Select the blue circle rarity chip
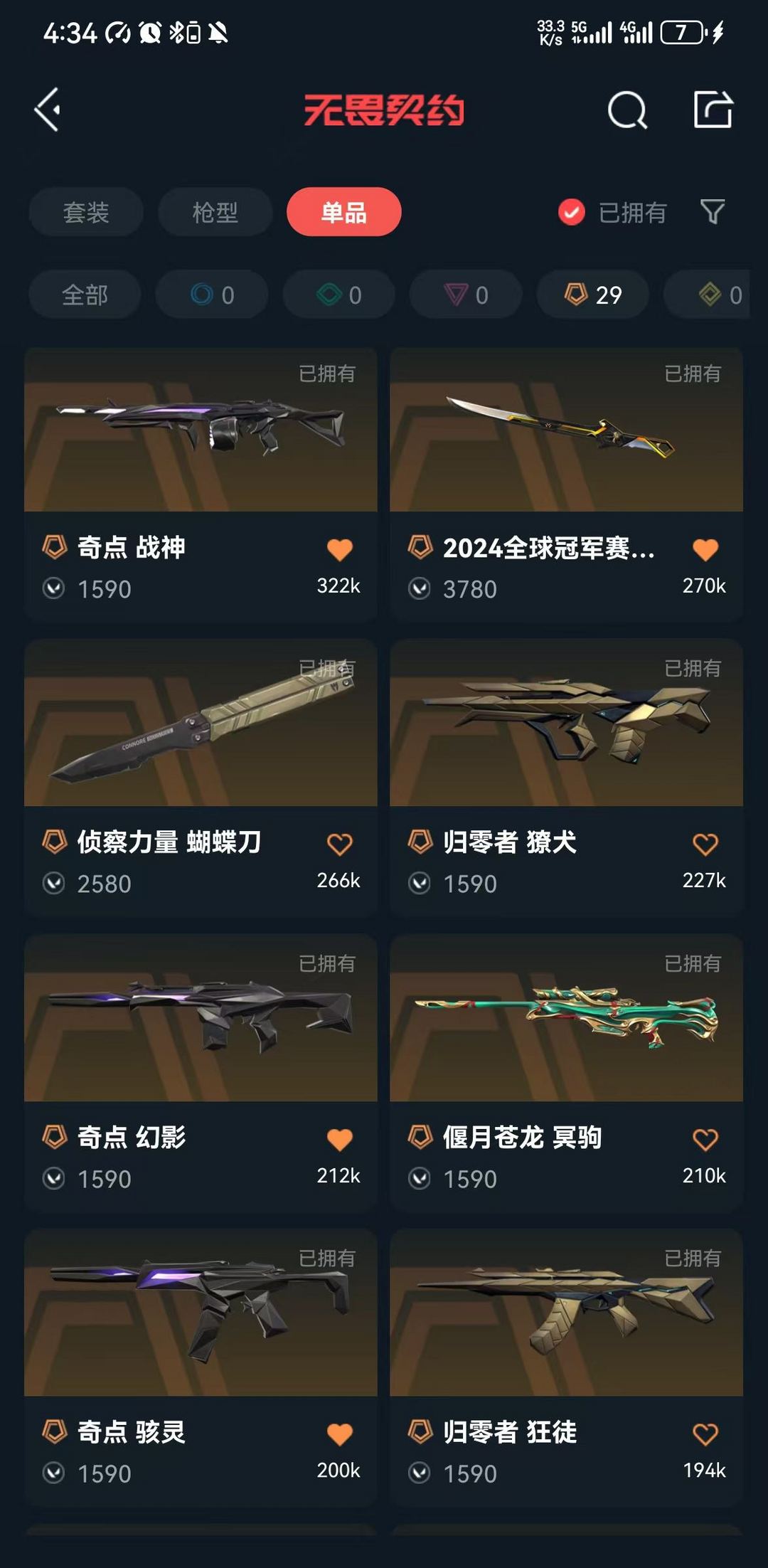This screenshot has width=768, height=1568. click(x=212, y=295)
